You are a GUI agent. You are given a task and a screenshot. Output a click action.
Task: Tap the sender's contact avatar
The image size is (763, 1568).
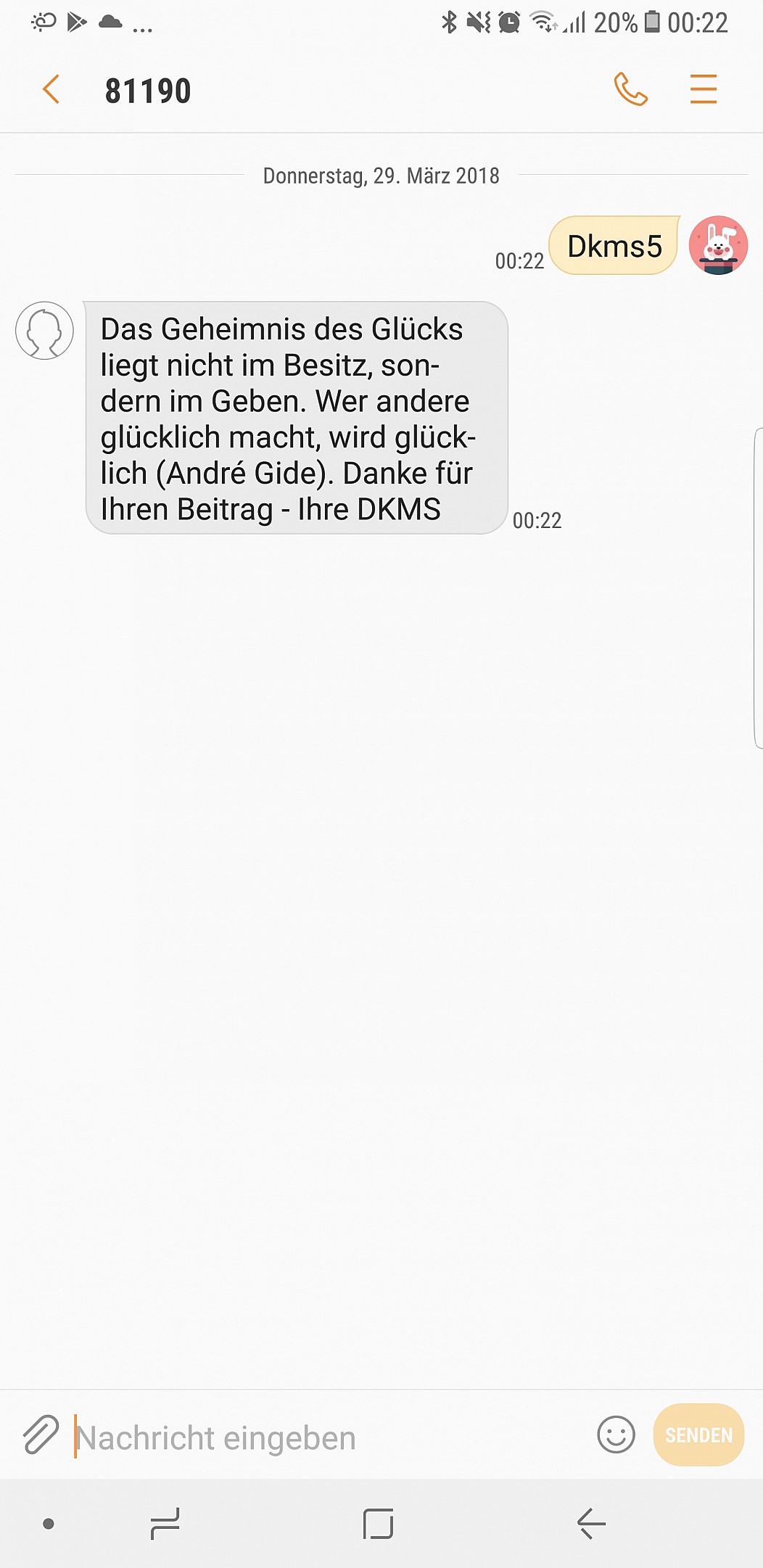point(44,331)
